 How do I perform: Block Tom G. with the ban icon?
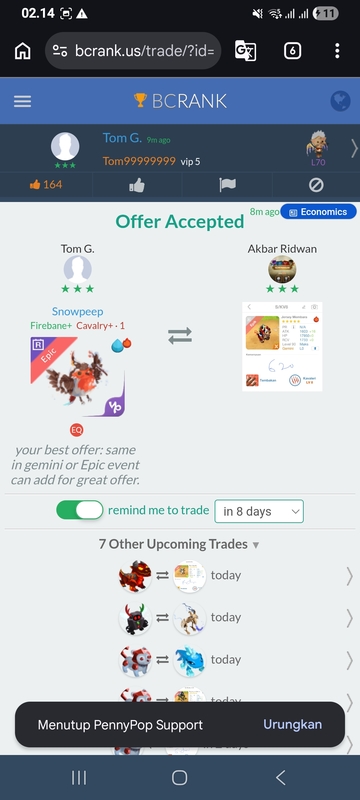316,185
